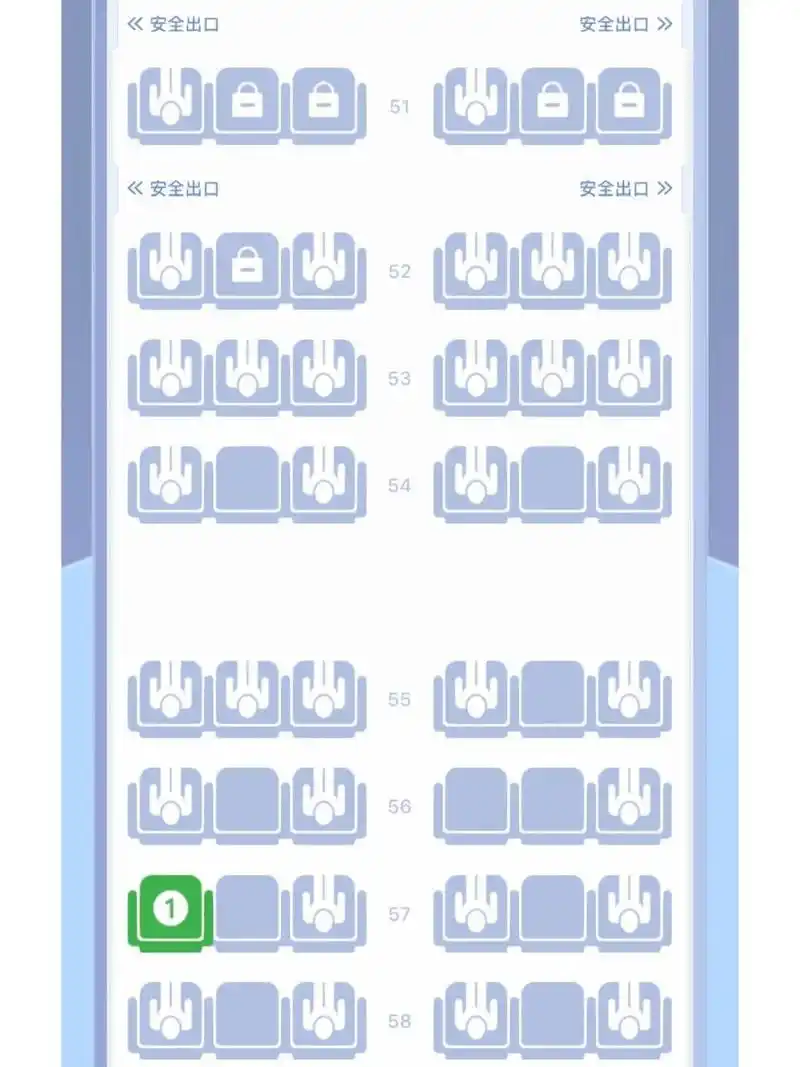Select the available aisle seat in row 56
The image size is (800, 1067).
(x=323, y=803)
